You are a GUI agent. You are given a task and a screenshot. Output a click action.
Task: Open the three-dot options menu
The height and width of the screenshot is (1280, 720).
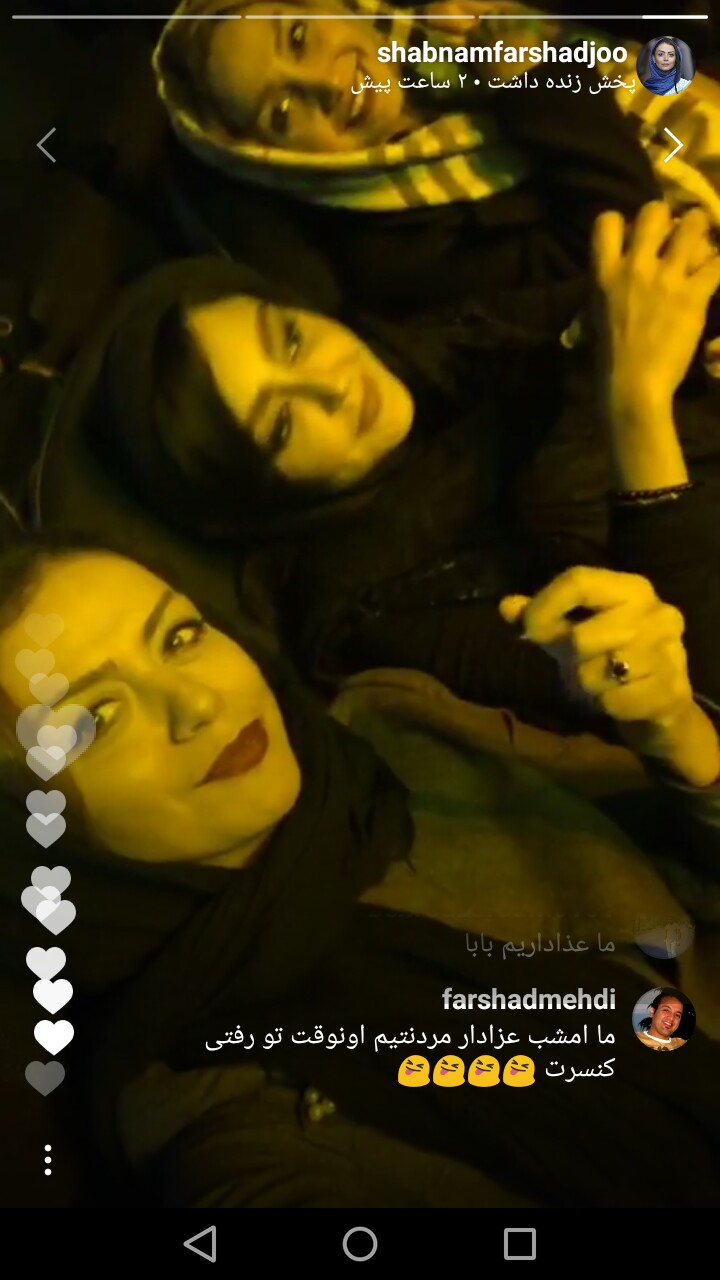(x=47, y=1160)
